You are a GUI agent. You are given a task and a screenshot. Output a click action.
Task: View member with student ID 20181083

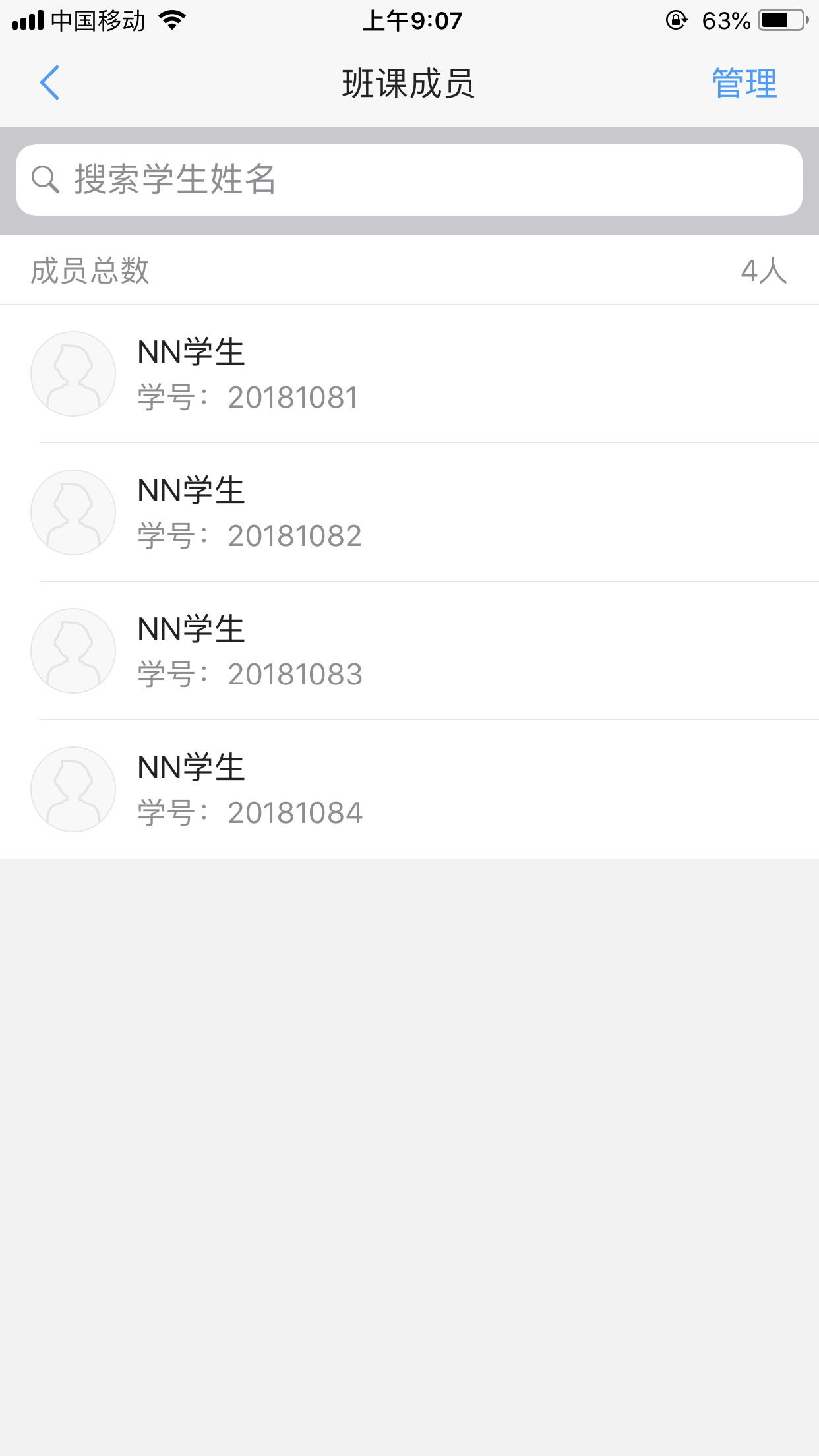pyautogui.click(x=409, y=651)
